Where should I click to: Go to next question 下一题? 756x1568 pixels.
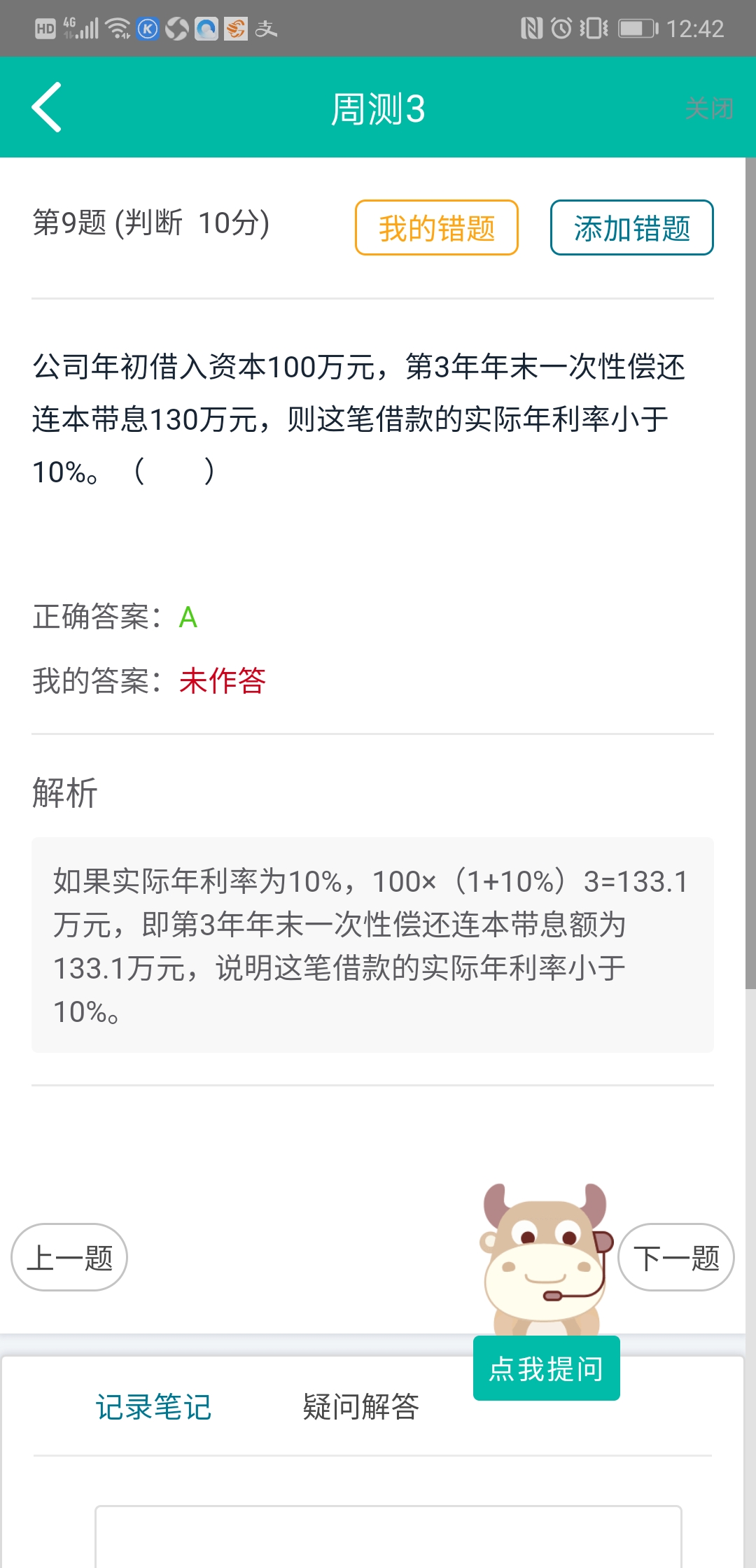coord(675,1257)
